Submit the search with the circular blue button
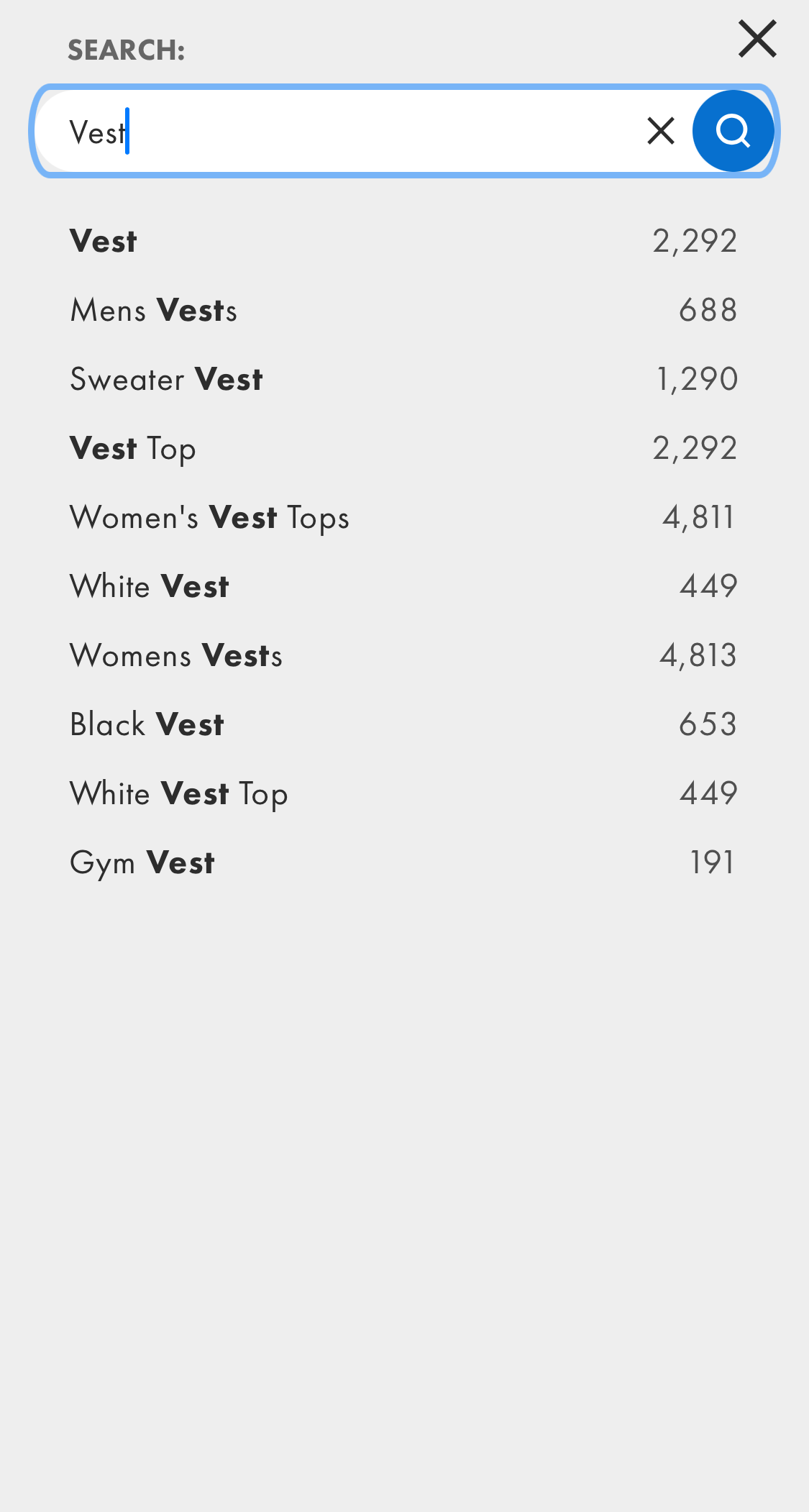The width and height of the screenshot is (809, 1512). [733, 131]
